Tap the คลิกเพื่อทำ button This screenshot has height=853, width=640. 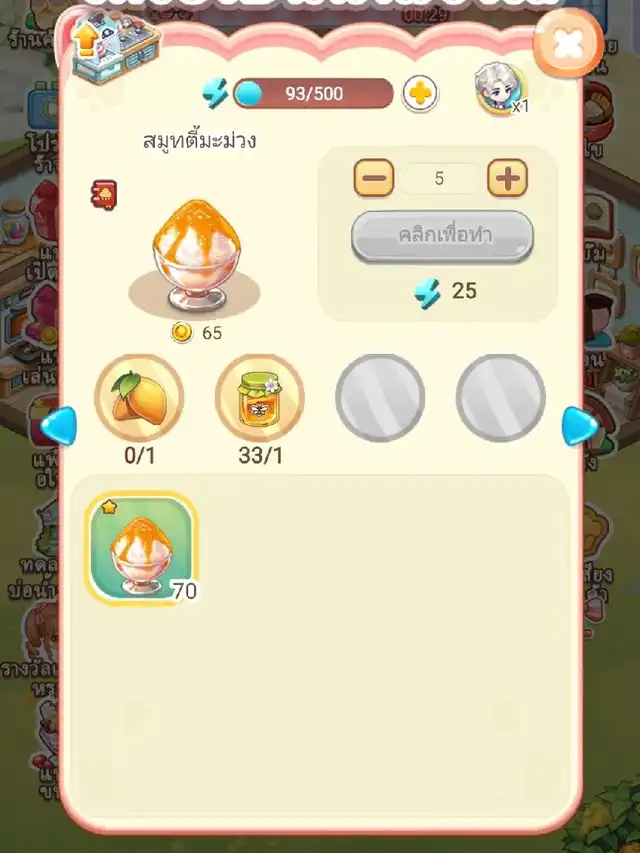click(x=442, y=236)
